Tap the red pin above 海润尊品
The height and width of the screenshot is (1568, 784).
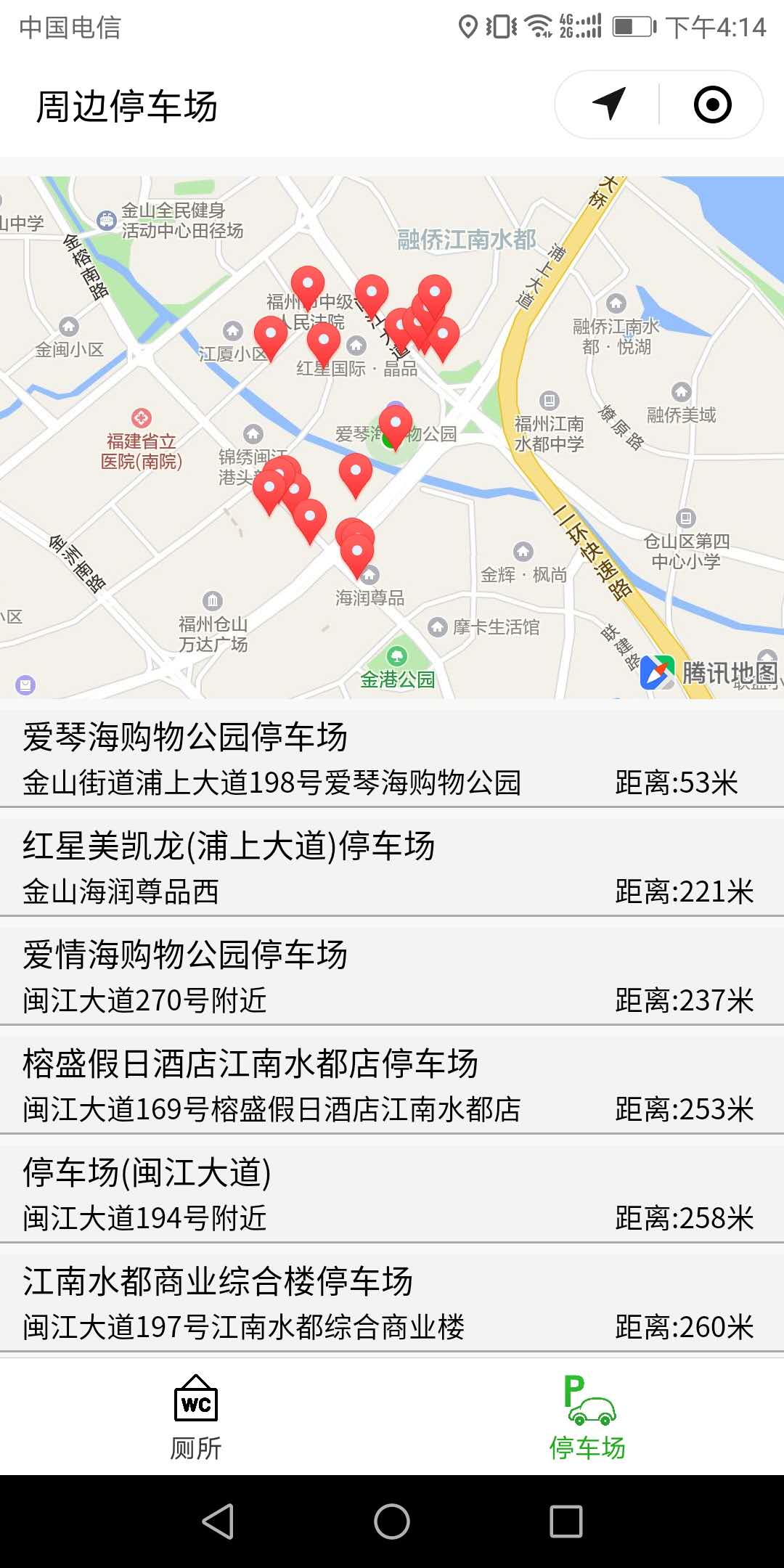tap(356, 555)
